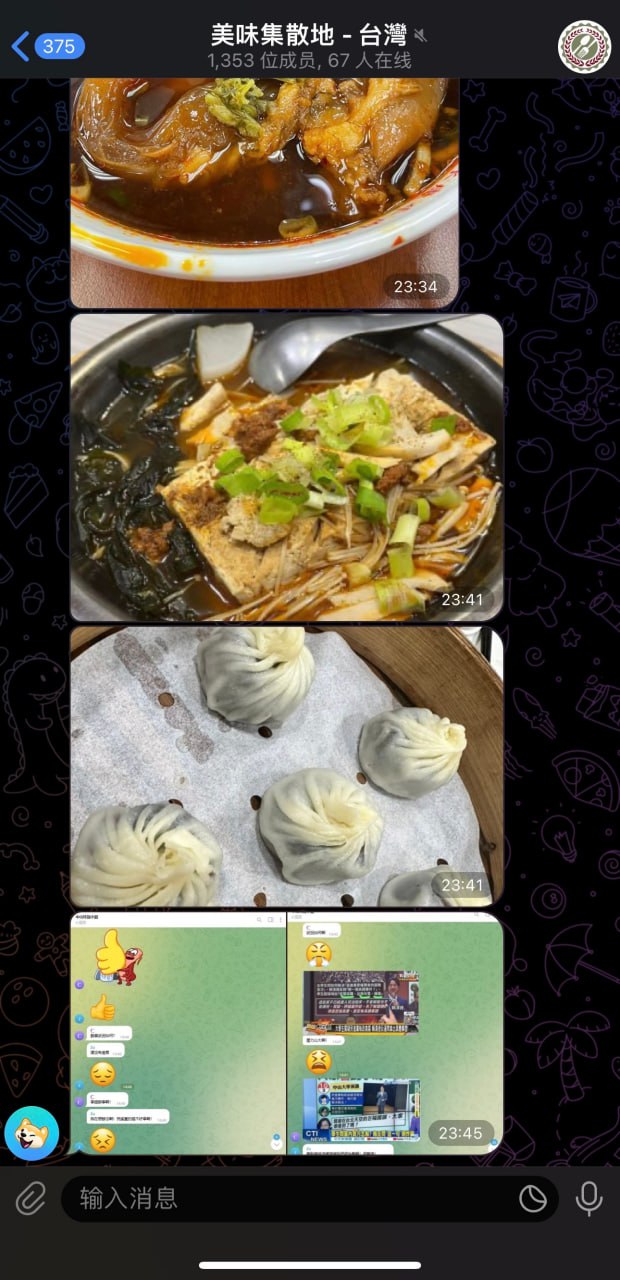Open the braised soup photo sent at 23:34
This screenshot has height=1280, width=620.
(x=264, y=190)
